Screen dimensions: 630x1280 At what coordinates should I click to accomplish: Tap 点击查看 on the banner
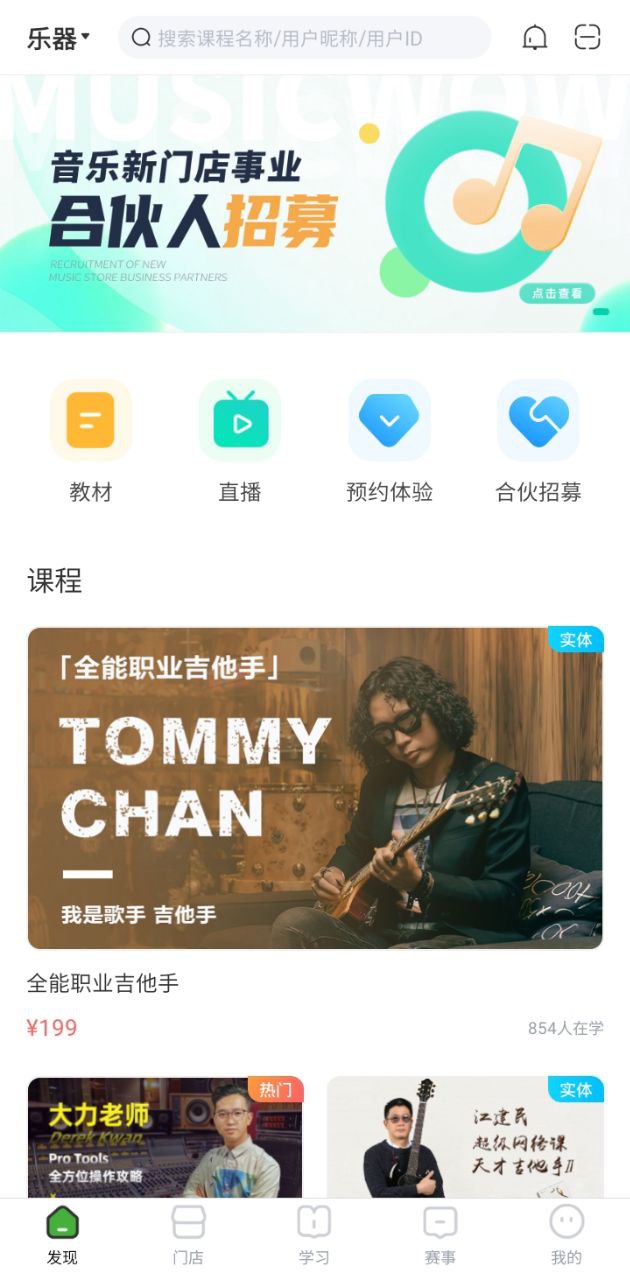coord(557,293)
